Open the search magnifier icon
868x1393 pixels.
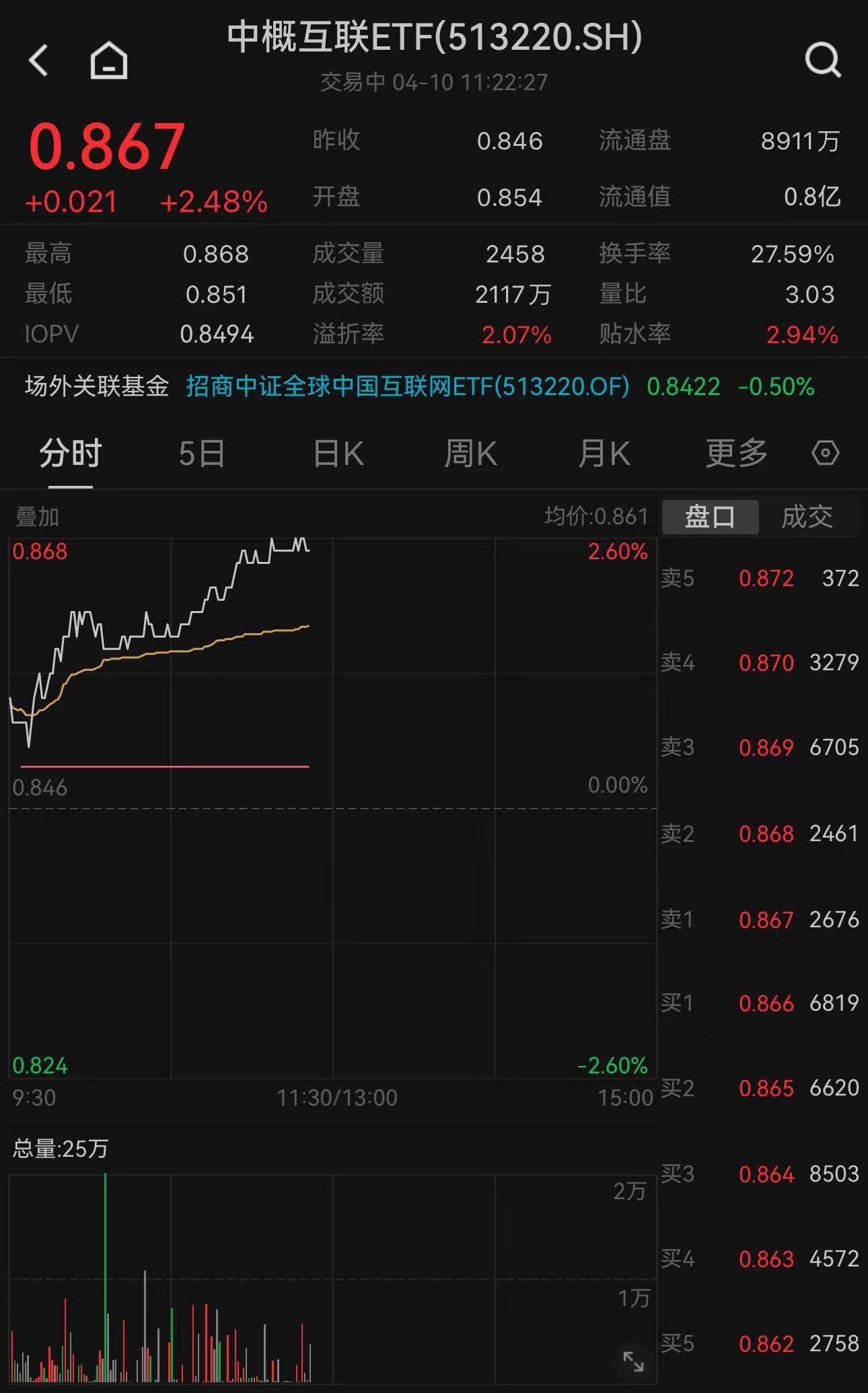coord(824,59)
